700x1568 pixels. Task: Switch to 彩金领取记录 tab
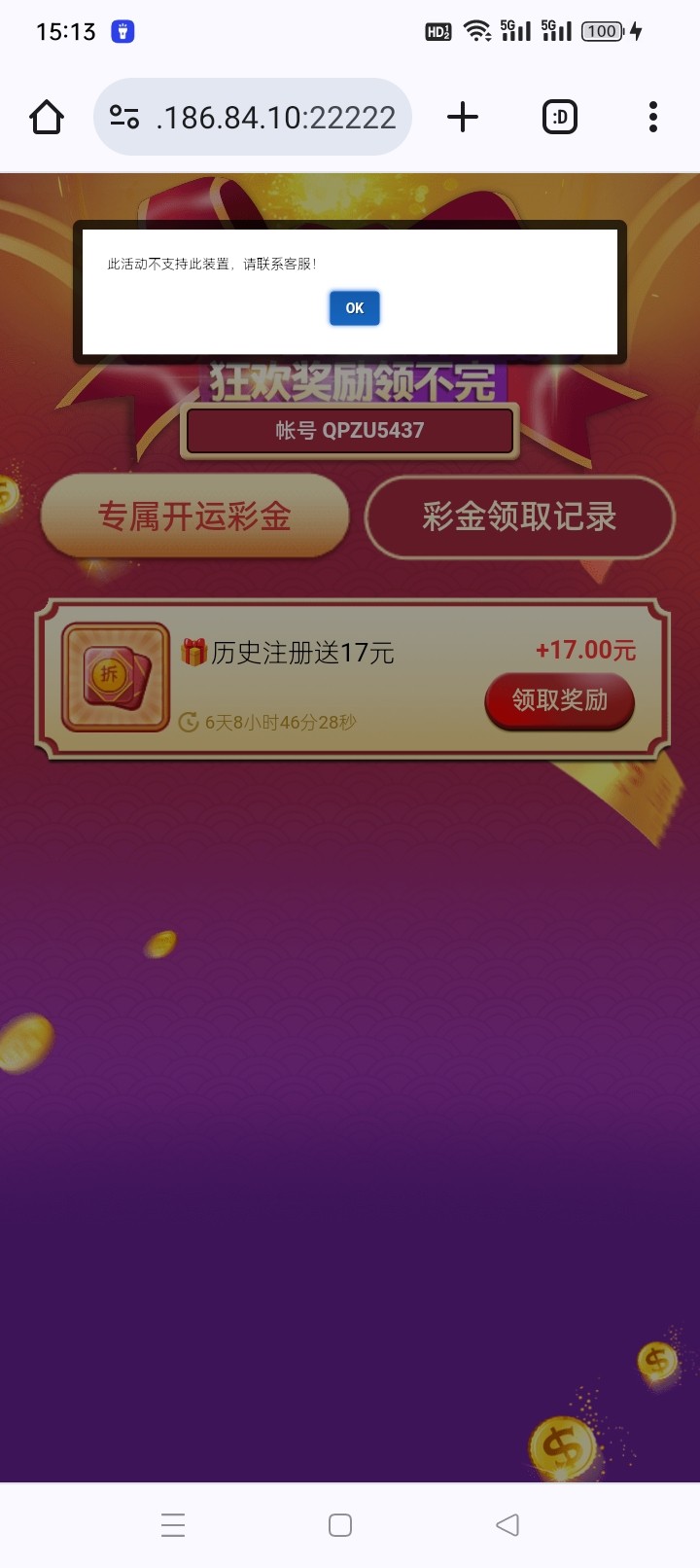click(519, 517)
